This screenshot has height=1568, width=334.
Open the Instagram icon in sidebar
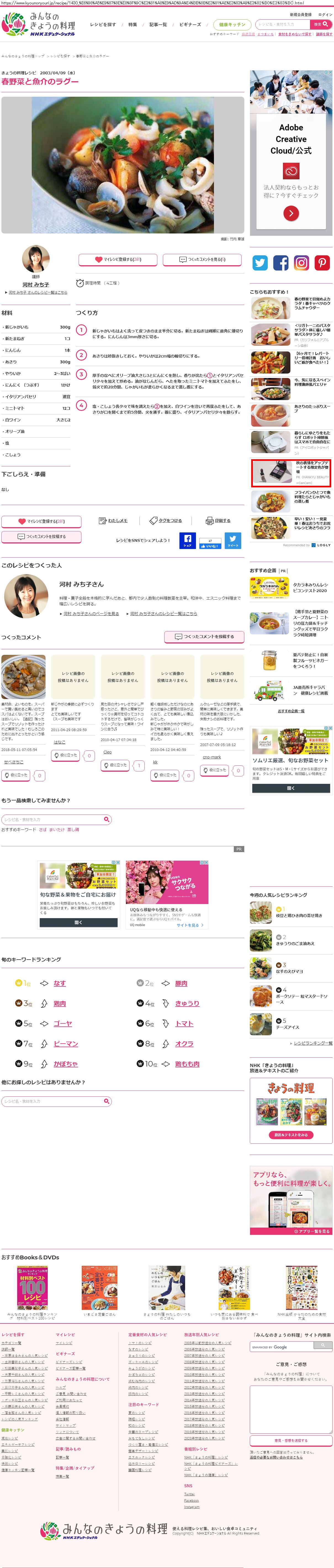click(x=301, y=262)
